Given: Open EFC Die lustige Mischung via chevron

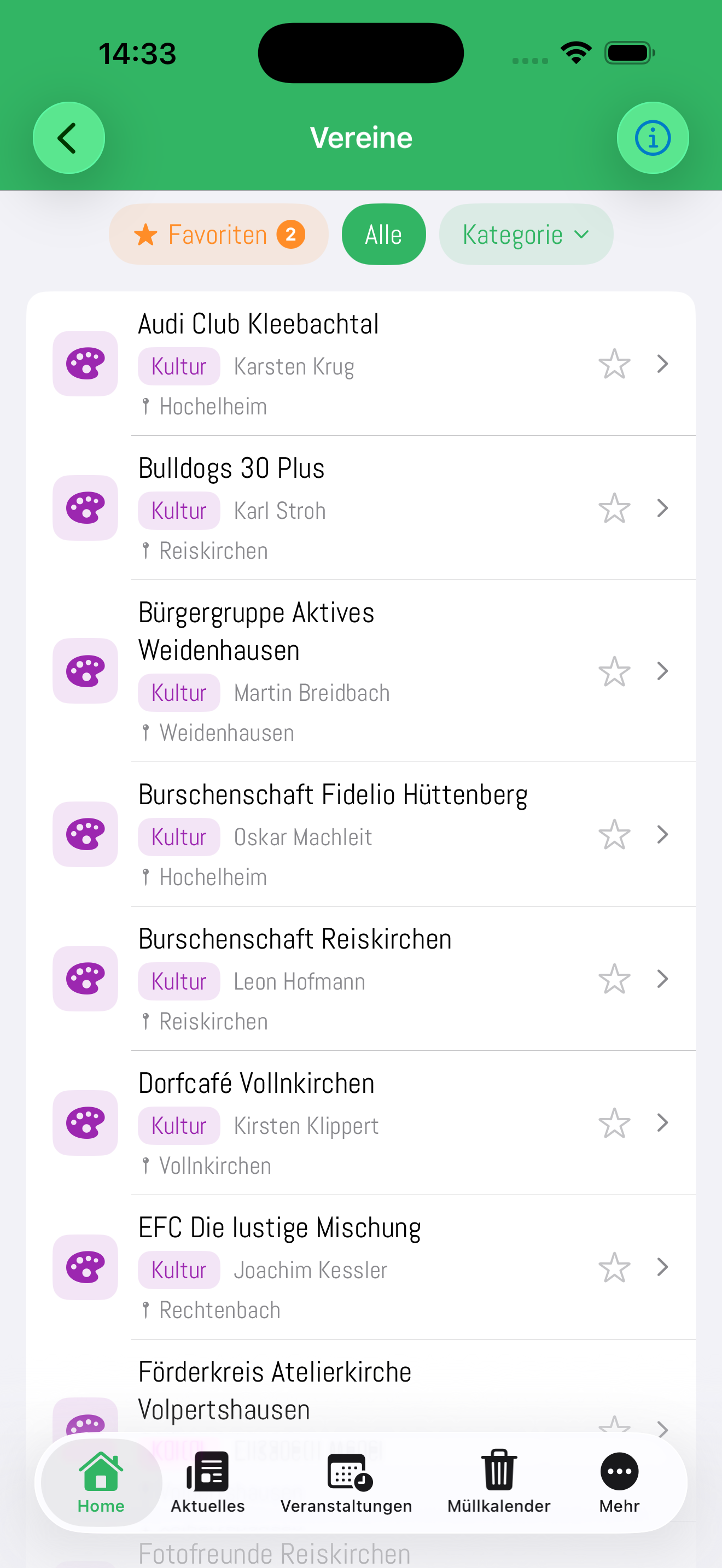Looking at the screenshot, I should (663, 1267).
